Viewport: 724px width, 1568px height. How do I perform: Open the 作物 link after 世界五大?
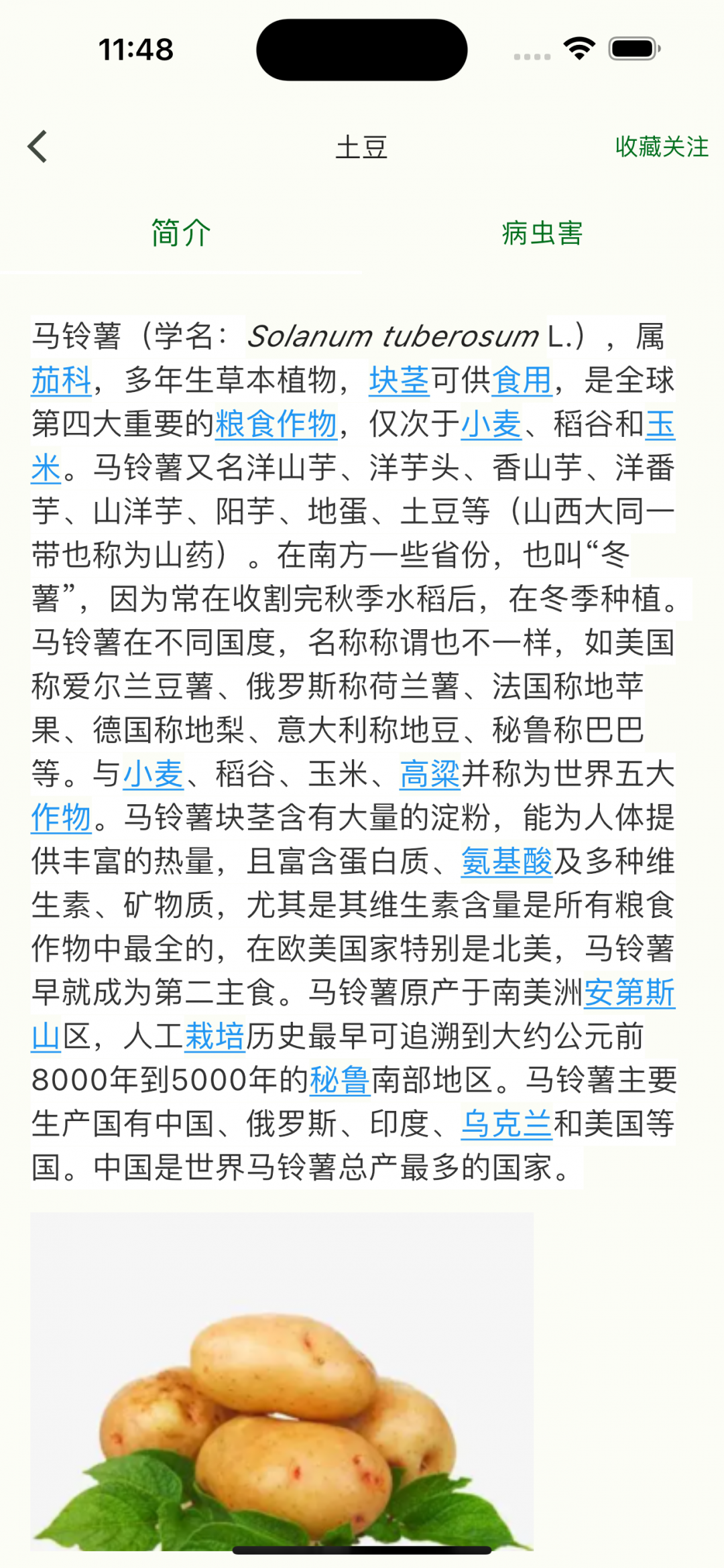(62, 818)
